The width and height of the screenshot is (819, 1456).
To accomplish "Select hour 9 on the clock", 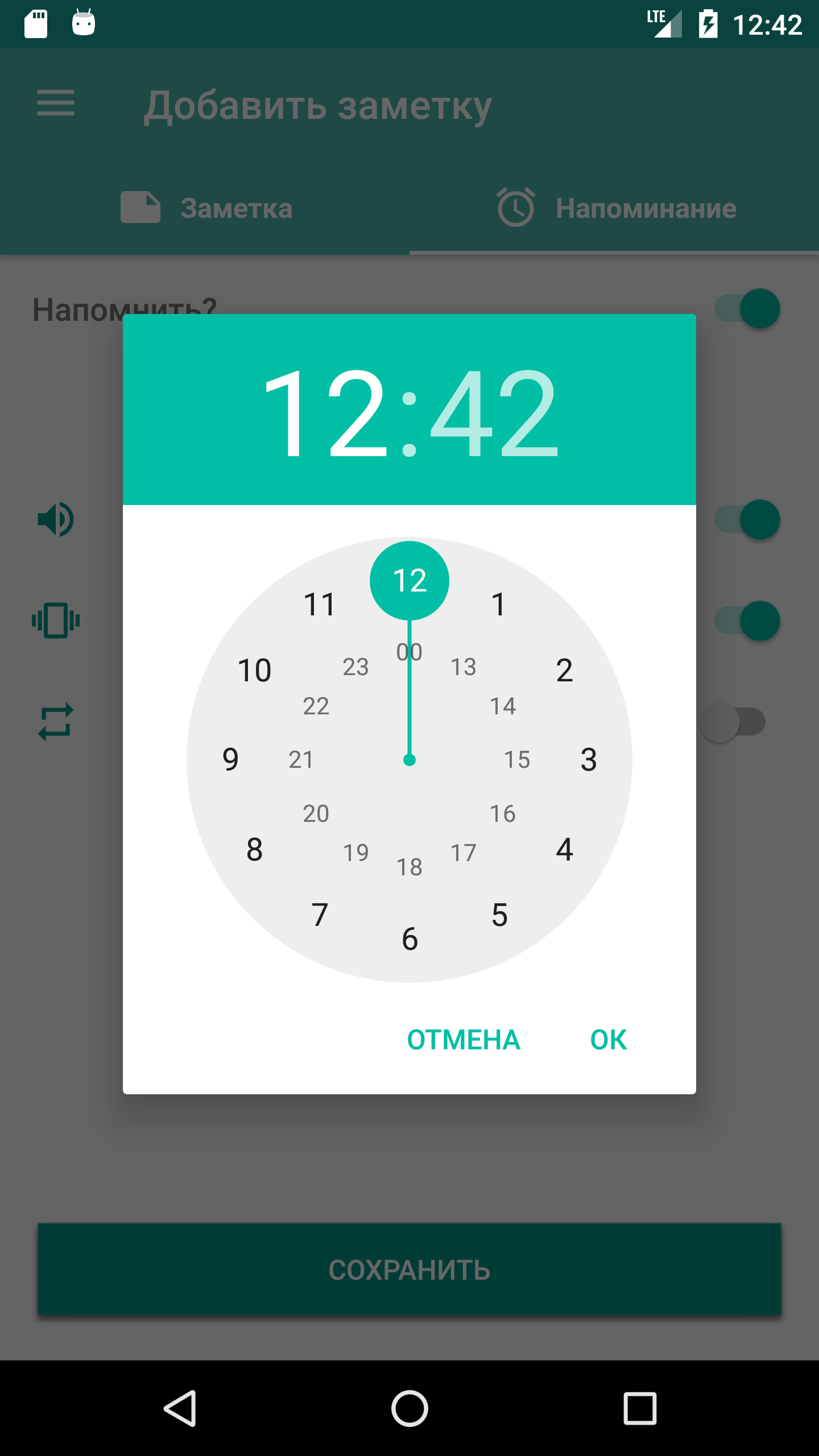I will [x=230, y=760].
